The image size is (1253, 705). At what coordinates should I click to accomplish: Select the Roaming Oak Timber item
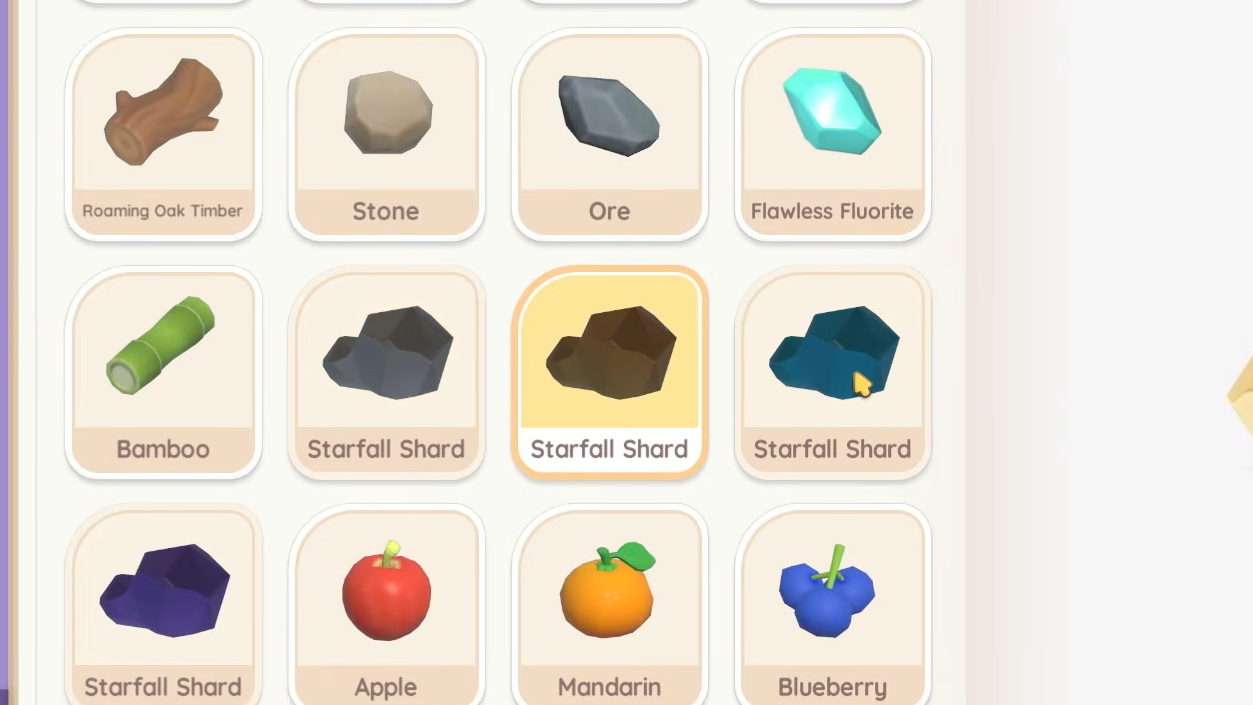(163, 135)
